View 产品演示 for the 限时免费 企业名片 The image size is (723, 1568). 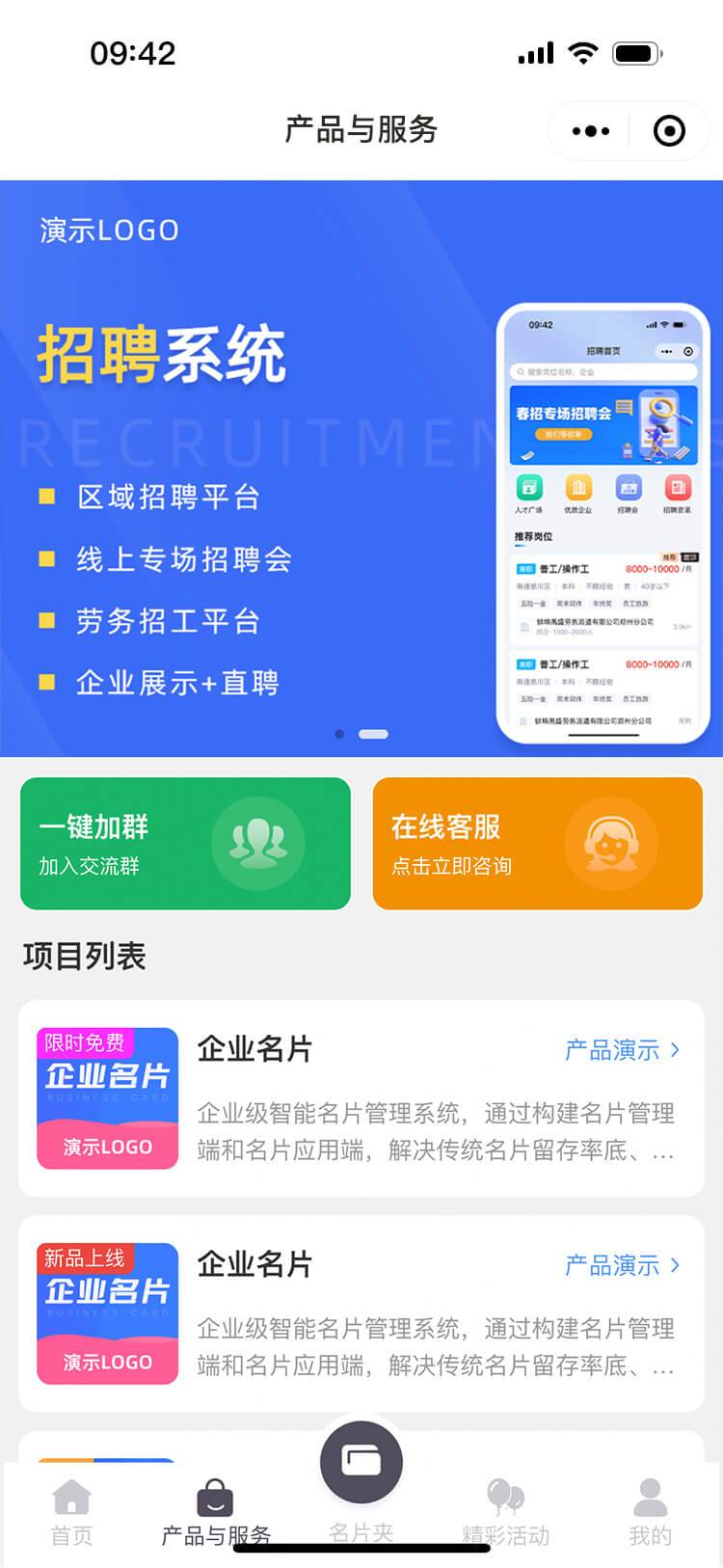tap(622, 1050)
